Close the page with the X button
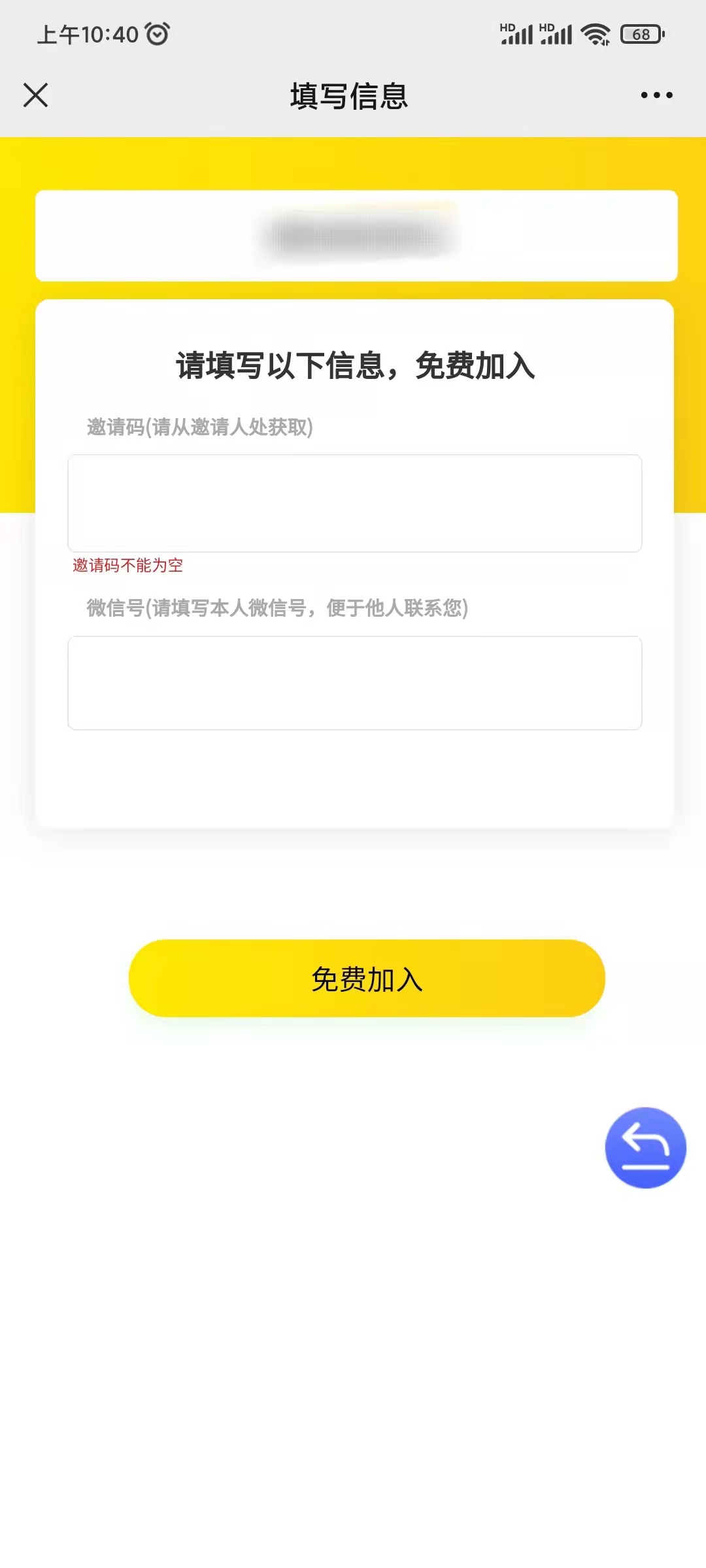This screenshot has width=706, height=1568. [36, 95]
